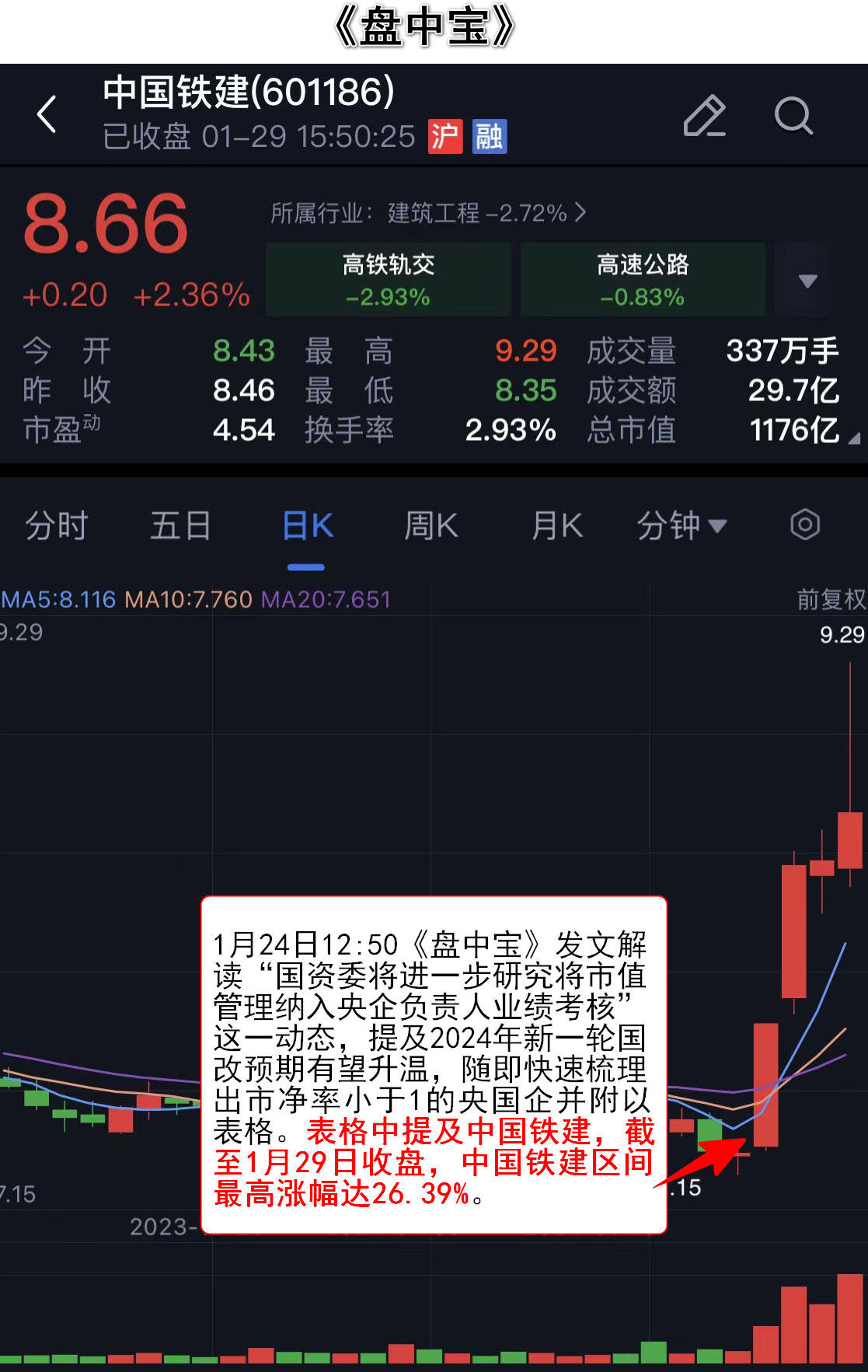Expand quote details via corner triangle
The width and height of the screenshot is (868, 1372).
pyautogui.click(x=853, y=438)
